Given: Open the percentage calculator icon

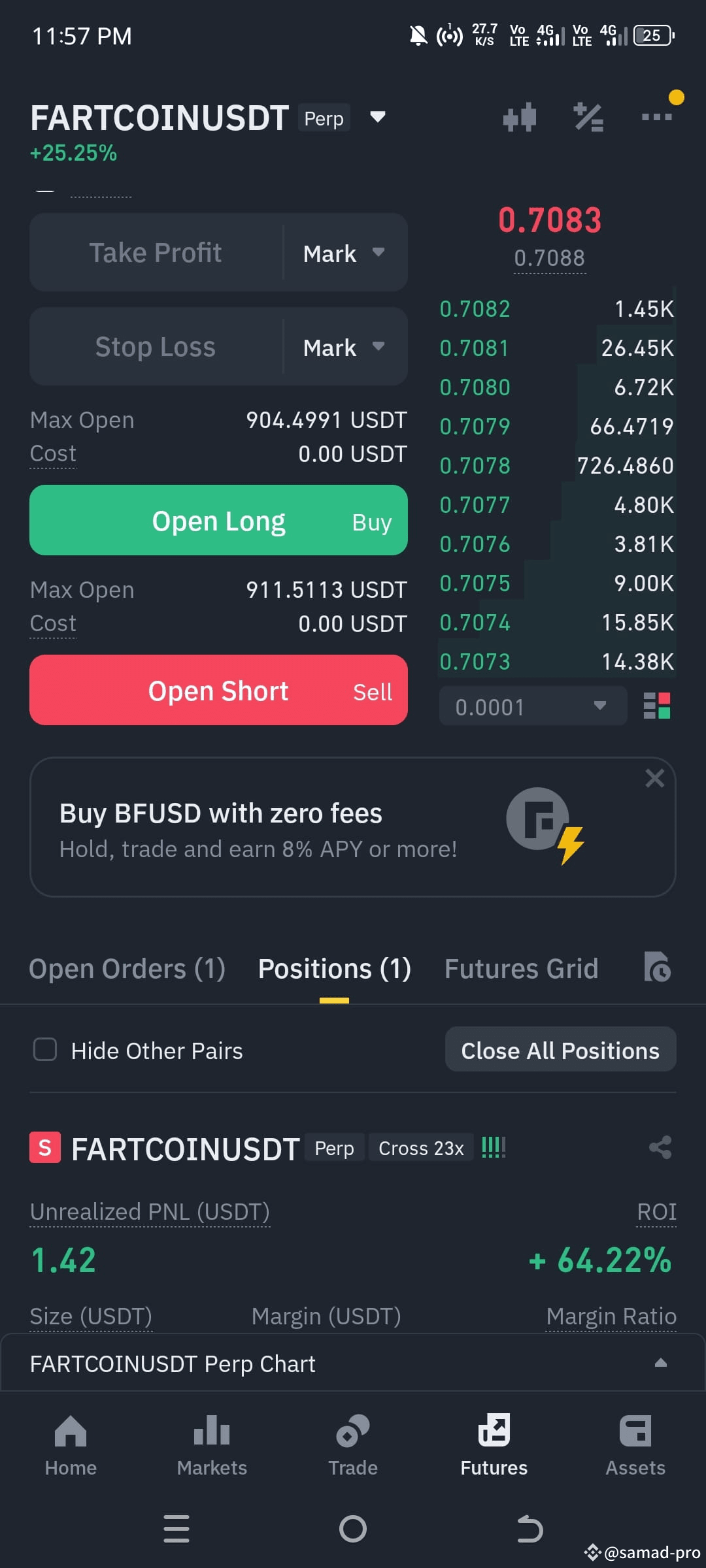Looking at the screenshot, I should [588, 118].
